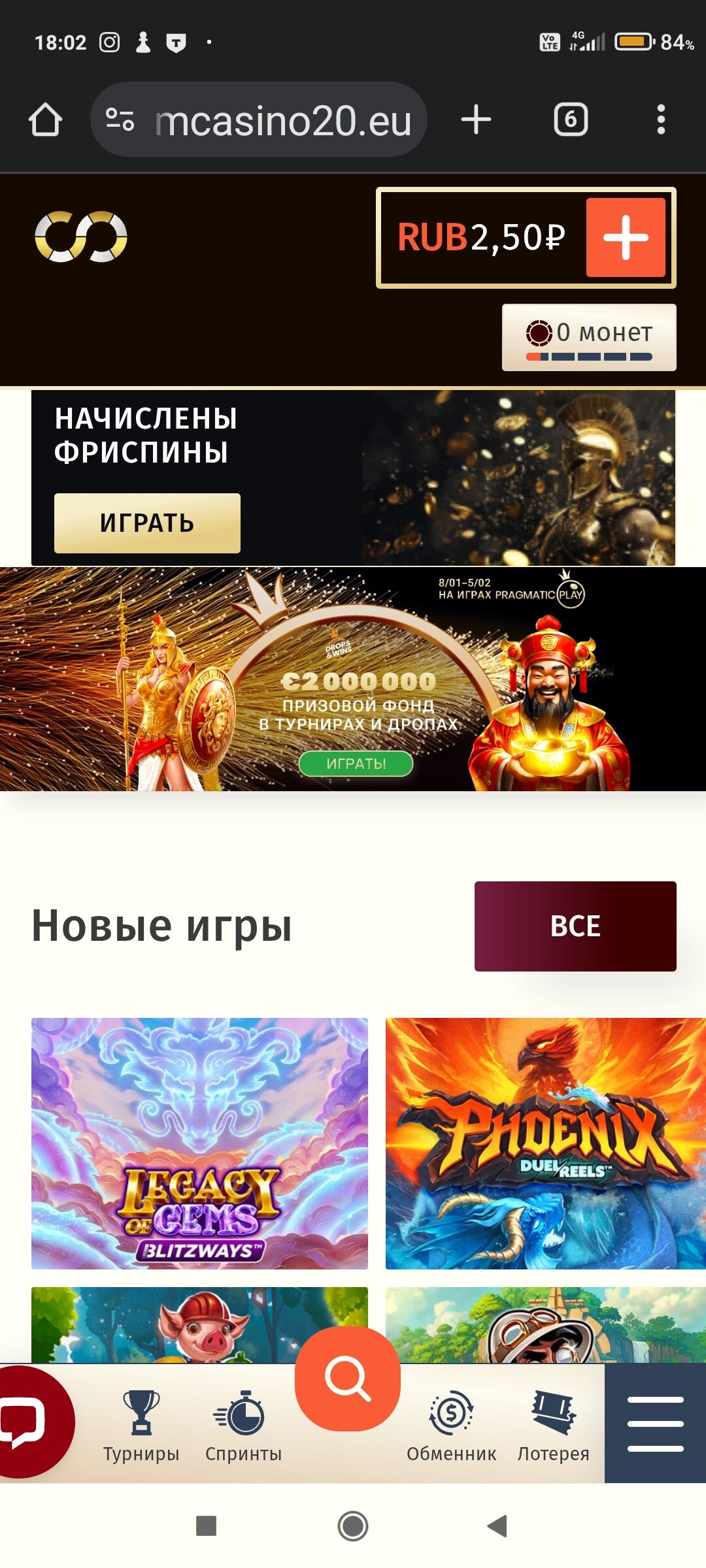This screenshot has height=1568, width=706.
Task: Open Legacy of Gems Blitzways game
Action: click(x=199, y=1143)
